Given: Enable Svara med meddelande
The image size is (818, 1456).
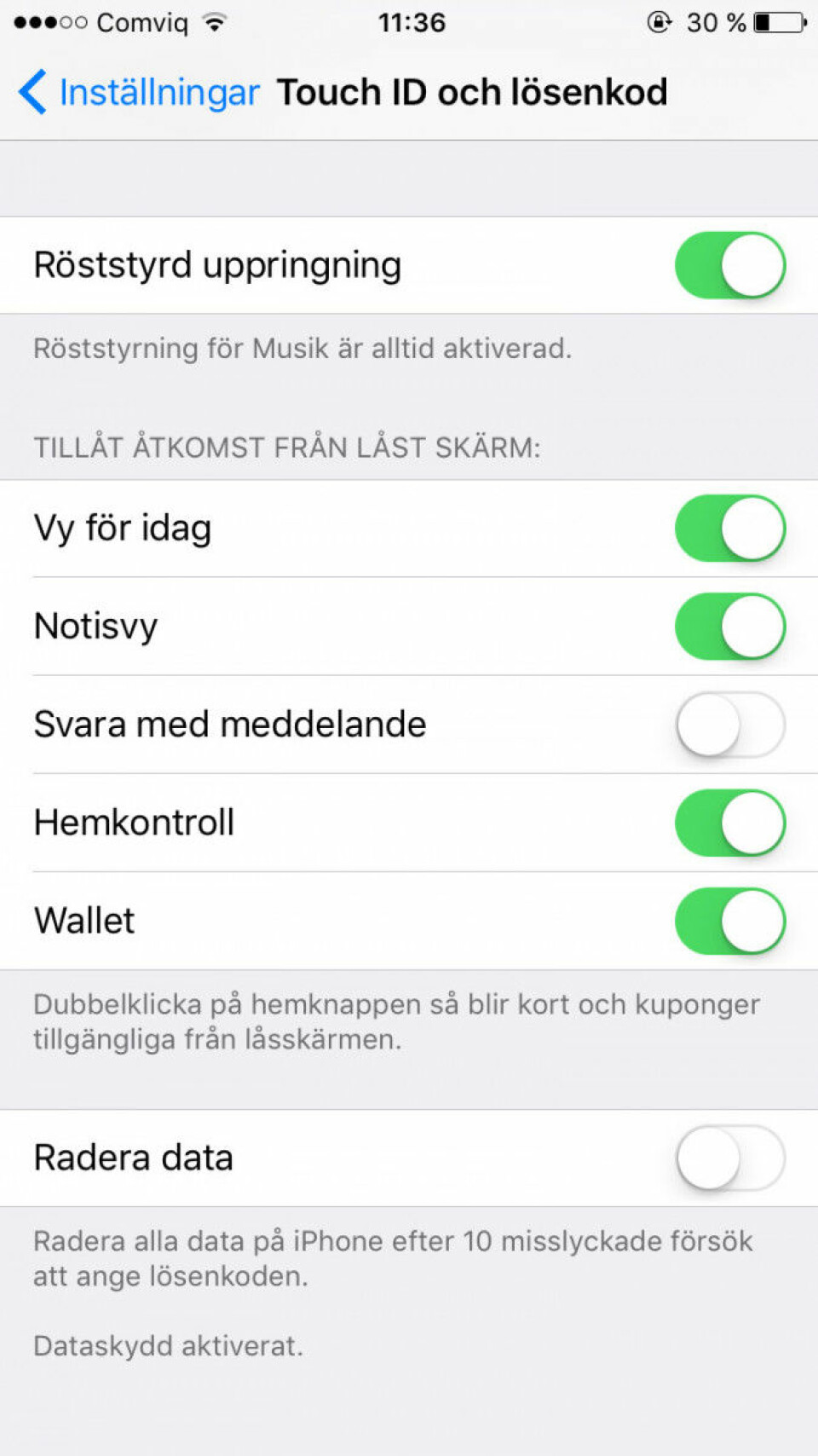Looking at the screenshot, I should click(729, 725).
